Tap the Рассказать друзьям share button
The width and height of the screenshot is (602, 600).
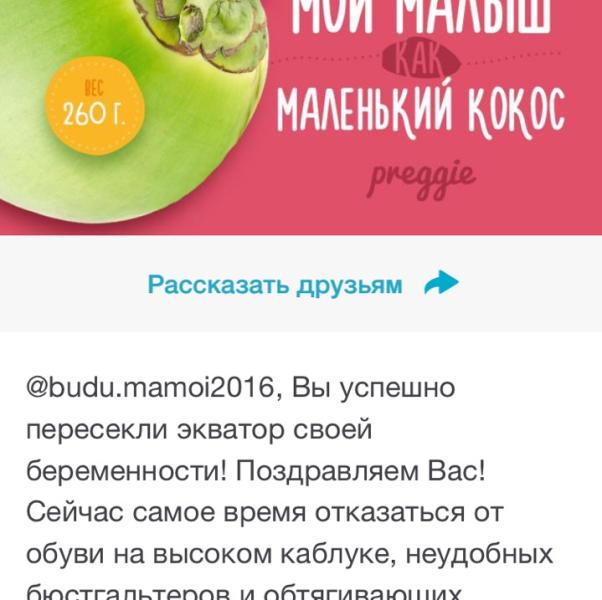[303, 284]
